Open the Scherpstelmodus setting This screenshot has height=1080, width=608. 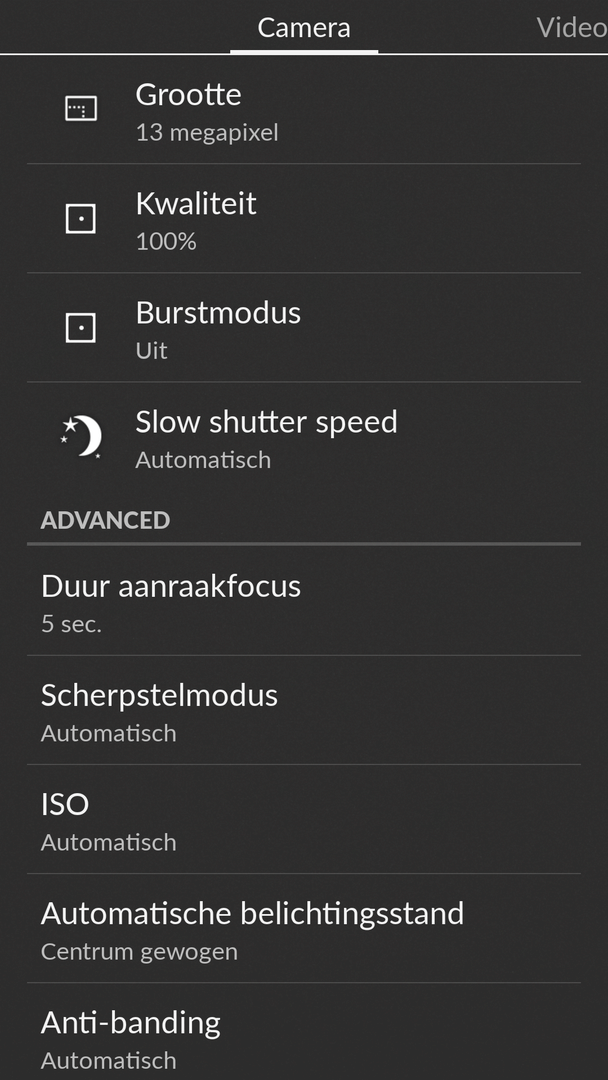coord(304,710)
